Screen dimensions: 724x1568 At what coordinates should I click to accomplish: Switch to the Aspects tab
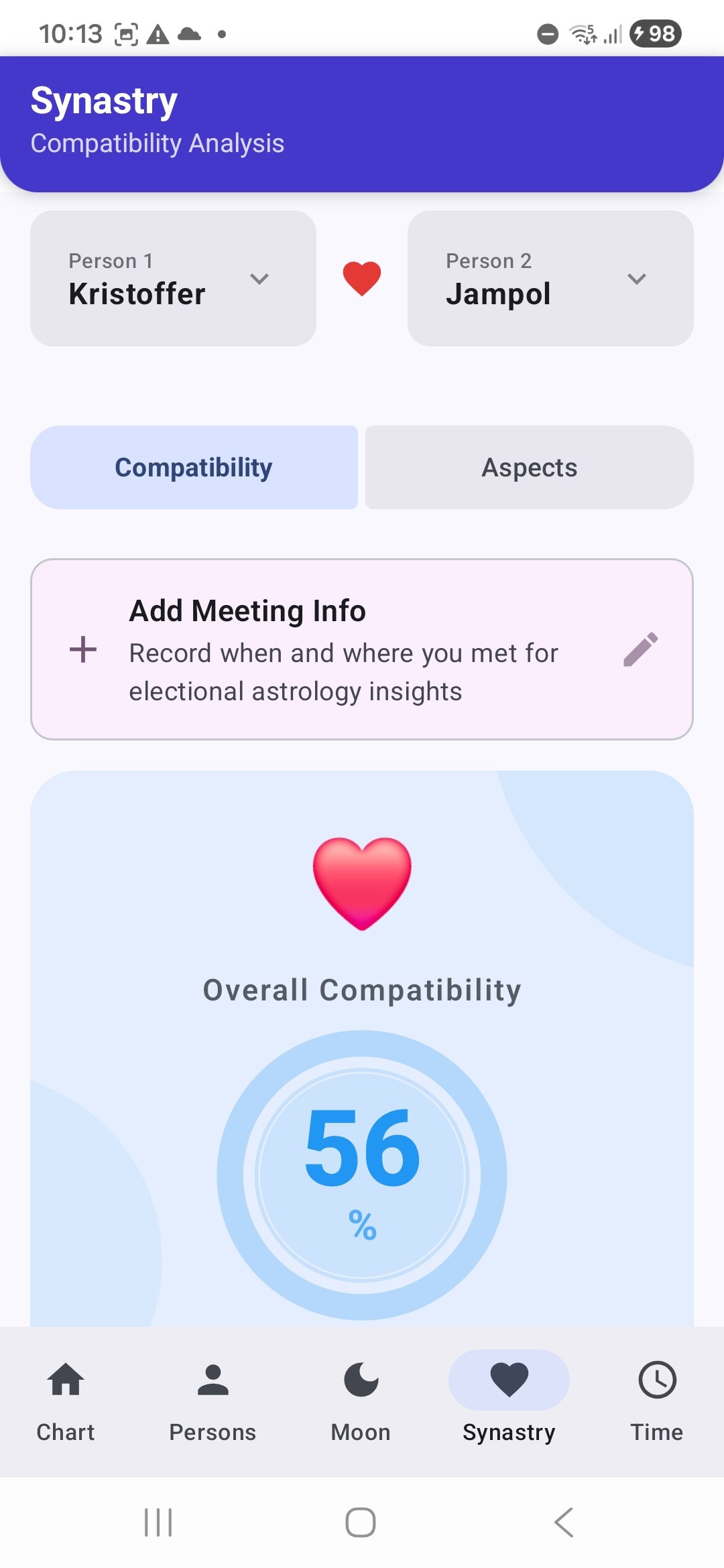click(x=529, y=468)
